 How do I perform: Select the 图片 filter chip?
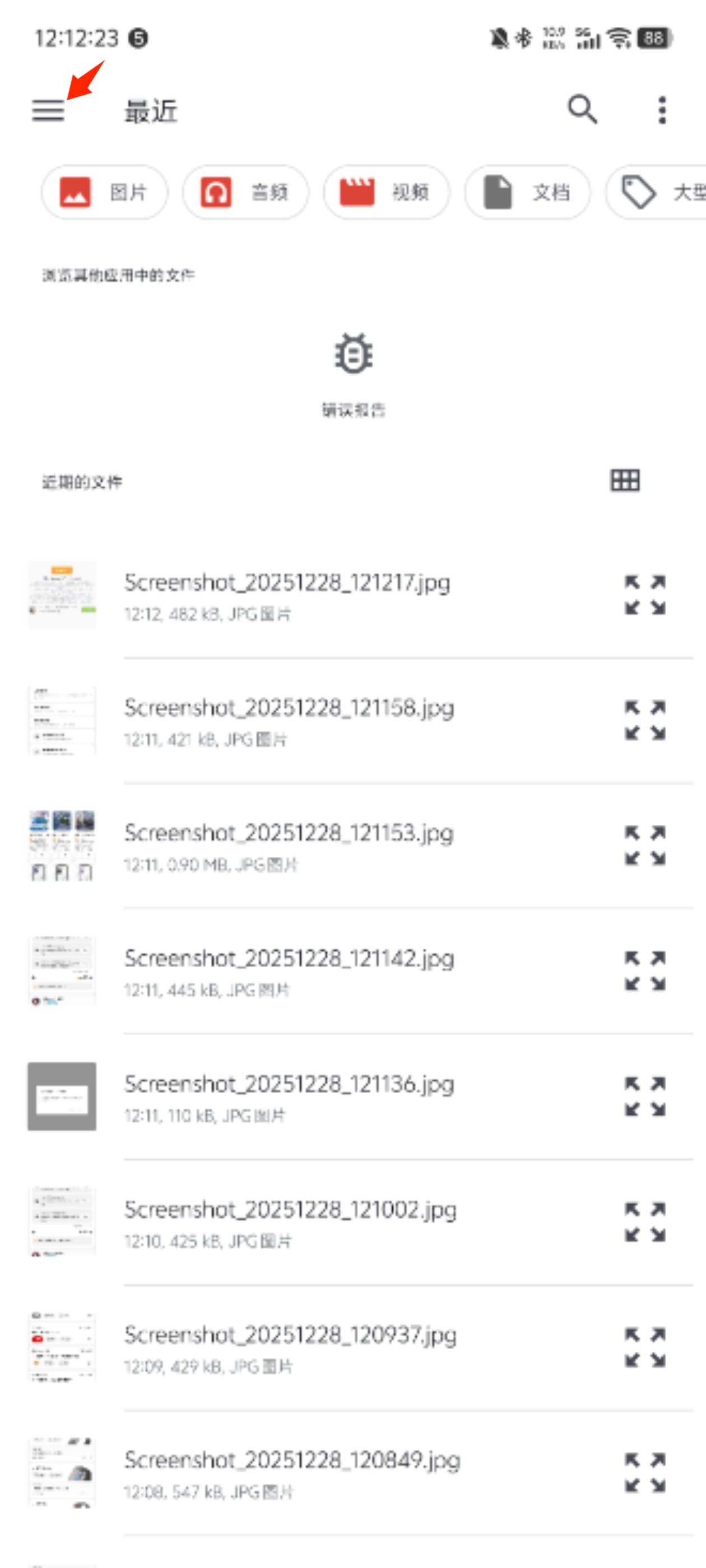104,192
